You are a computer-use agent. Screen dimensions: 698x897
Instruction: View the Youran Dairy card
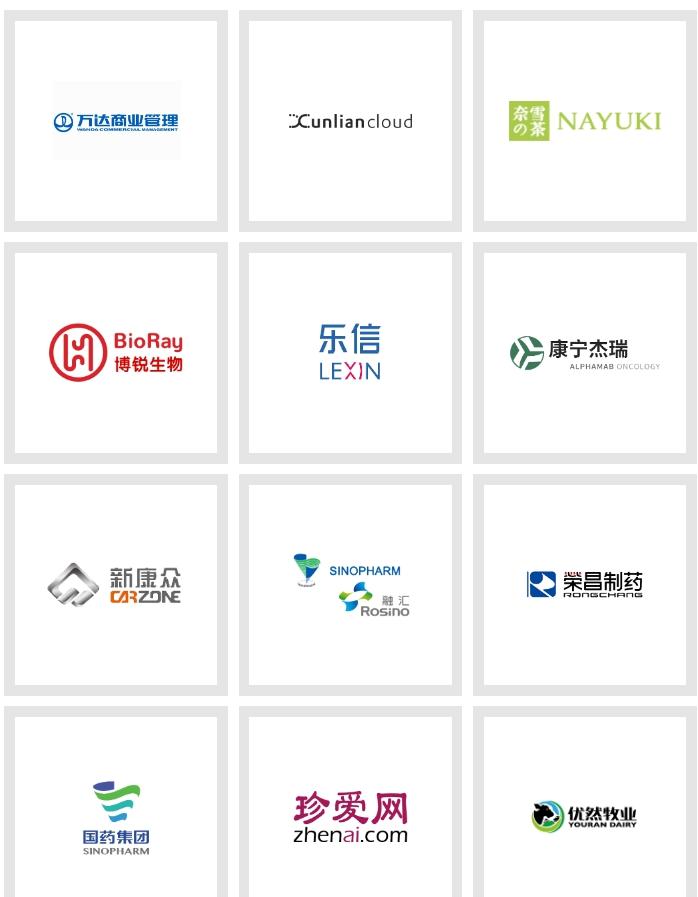pyautogui.click(x=585, y=817)
